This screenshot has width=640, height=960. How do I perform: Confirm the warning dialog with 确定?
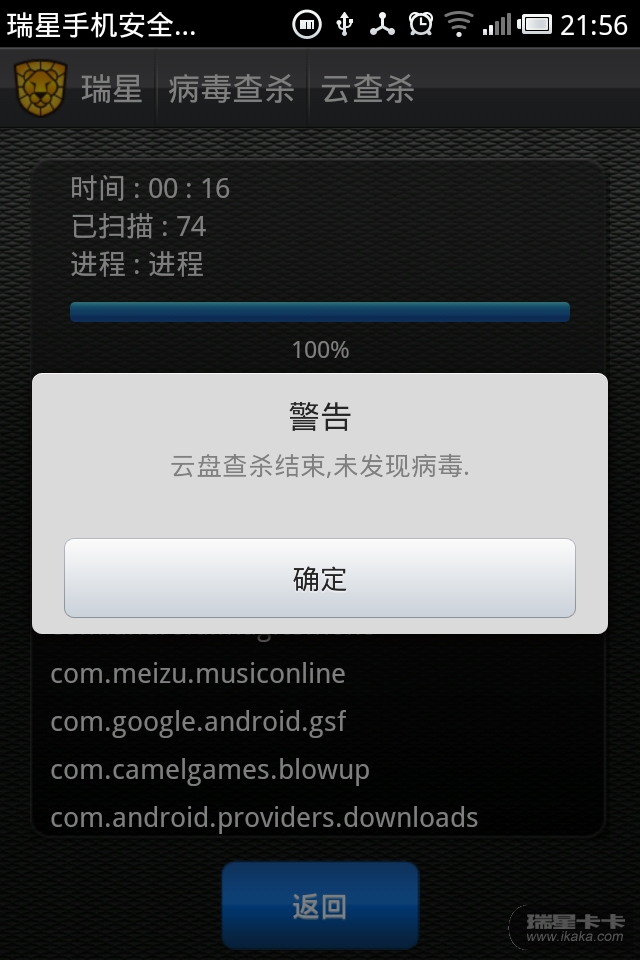(x=320, y=578)
